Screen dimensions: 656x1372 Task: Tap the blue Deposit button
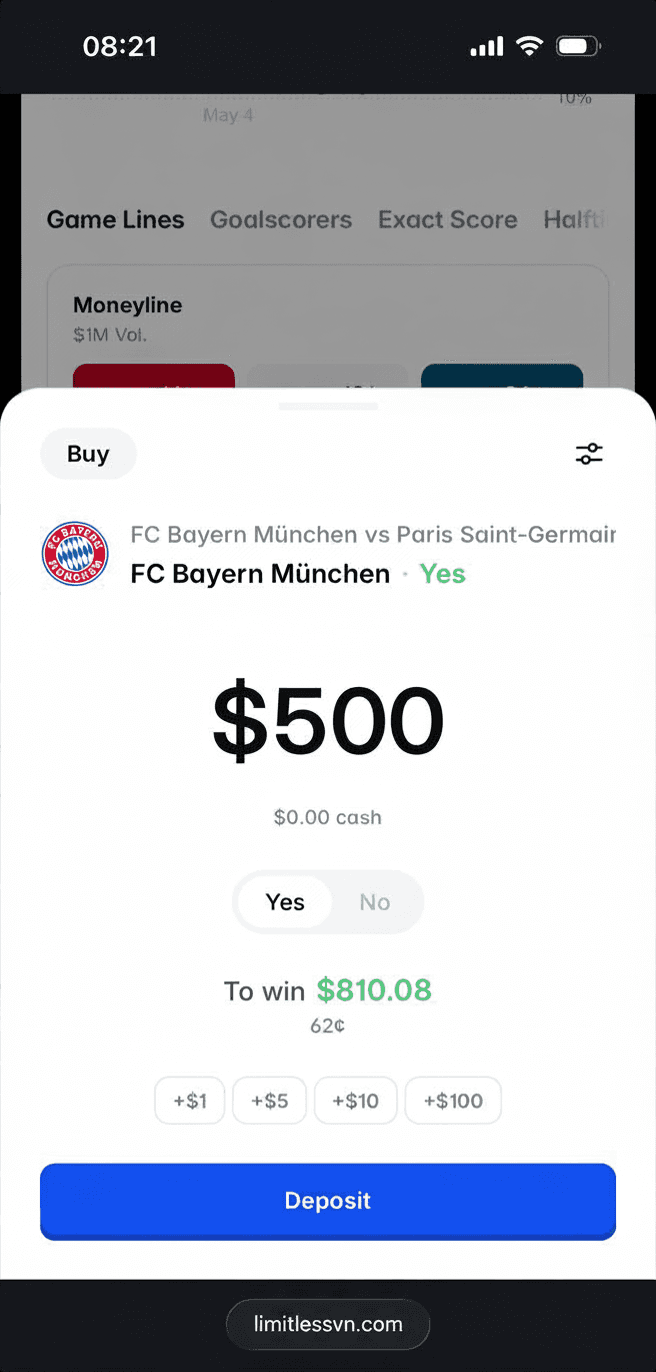328,1201
